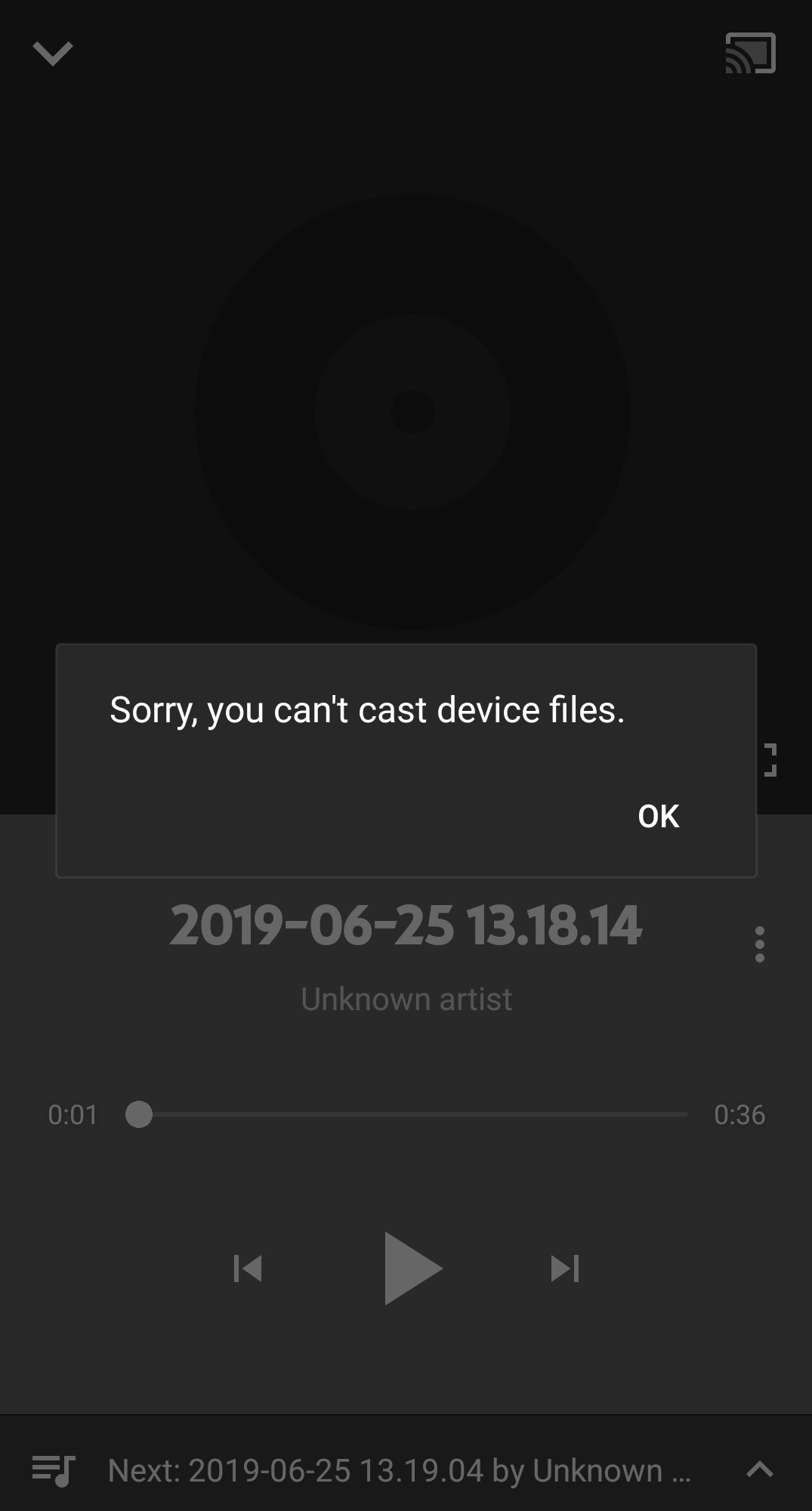Skip to the next track
Image resolution: width=812 pixels, height=1511 pixels.
565,1268
